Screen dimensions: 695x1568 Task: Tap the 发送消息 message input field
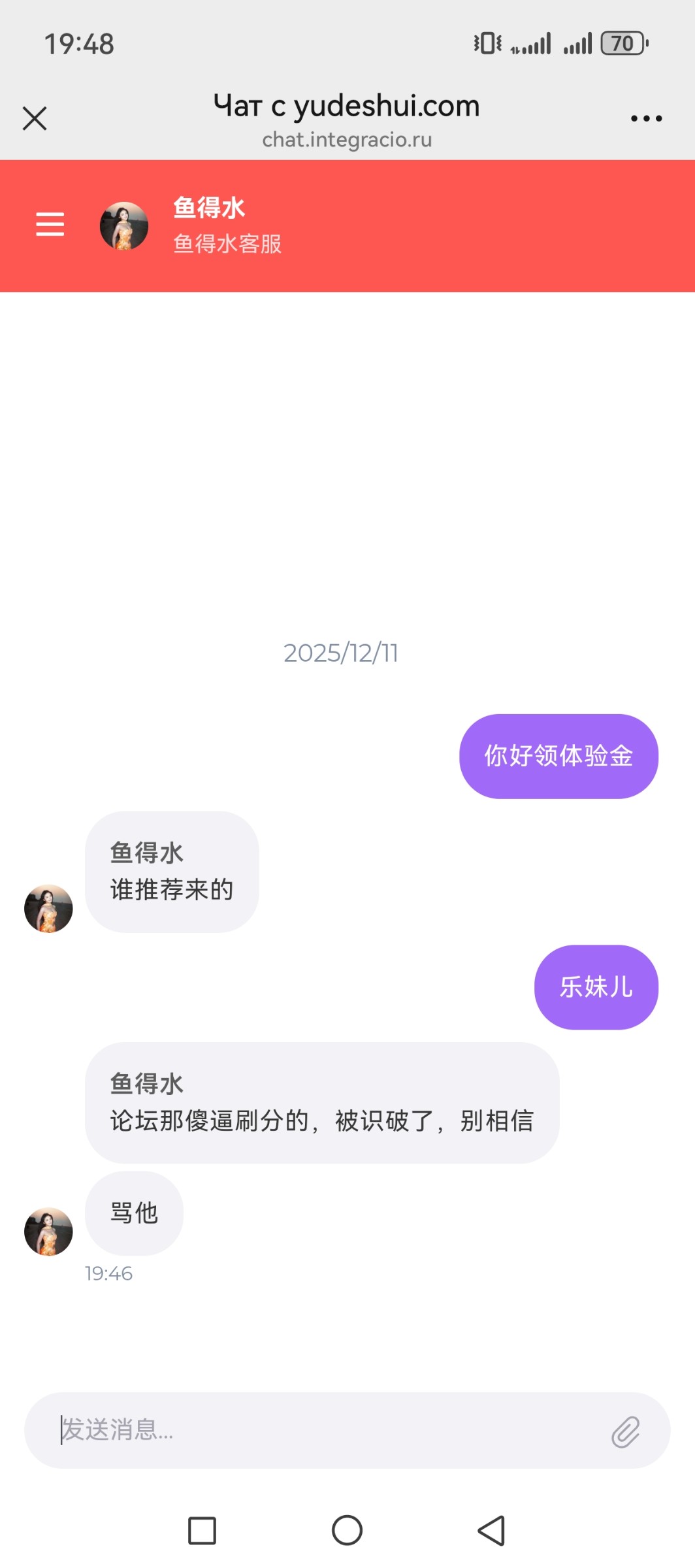[327, 1430]
